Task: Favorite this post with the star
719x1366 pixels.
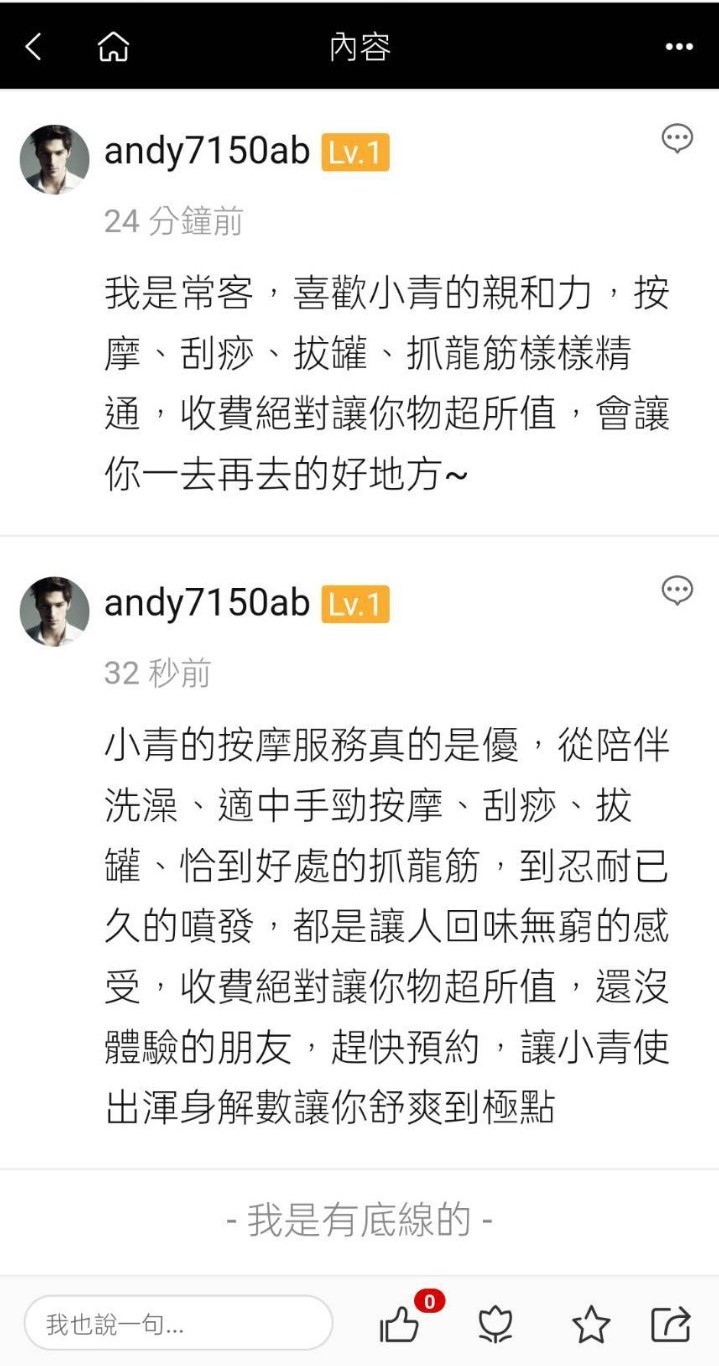Action: click(591, 1325)
